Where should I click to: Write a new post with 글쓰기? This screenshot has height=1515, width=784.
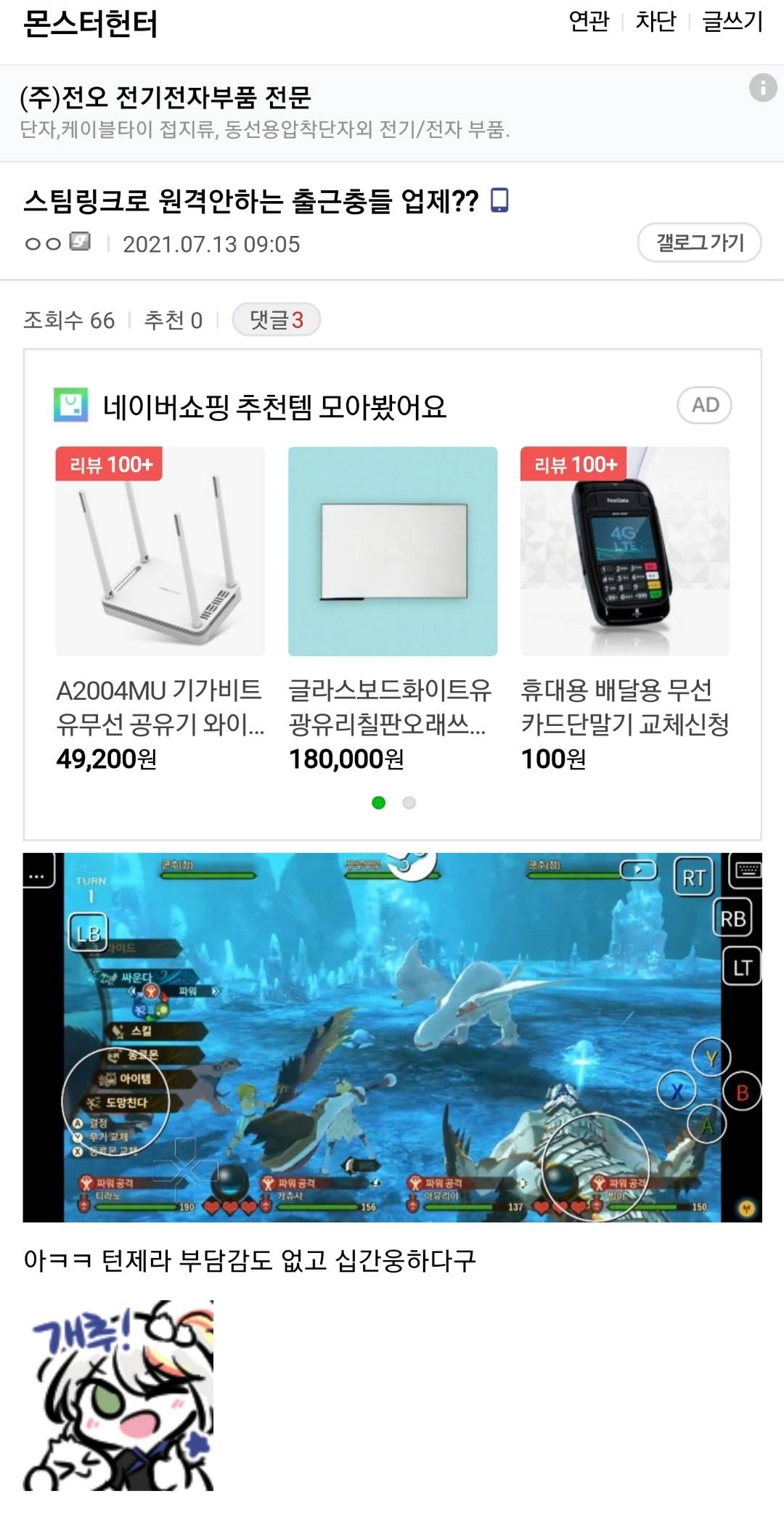pos(732,22)
